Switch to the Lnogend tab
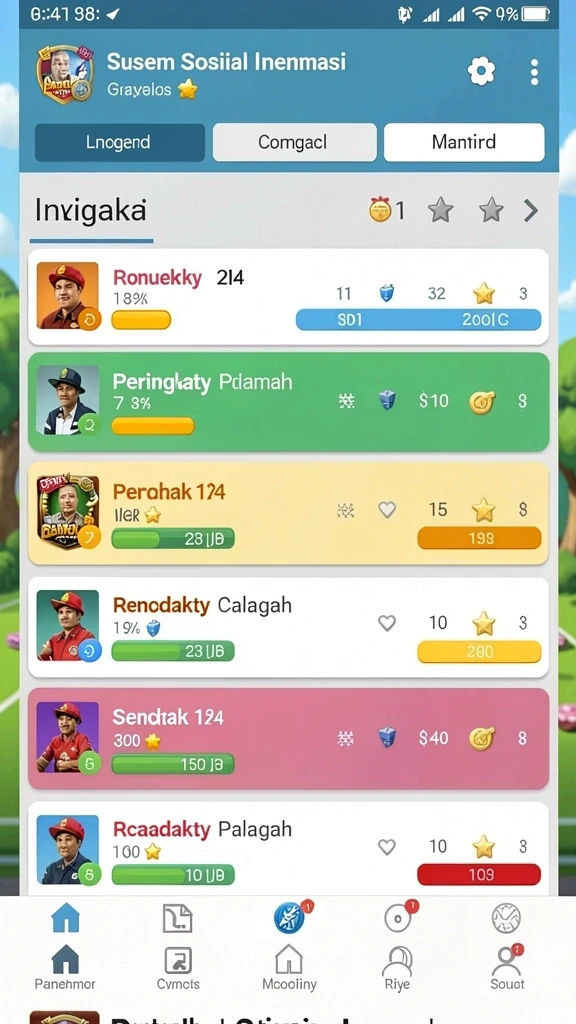Viewport: 576px width, 1024px height. coord(119,142)
